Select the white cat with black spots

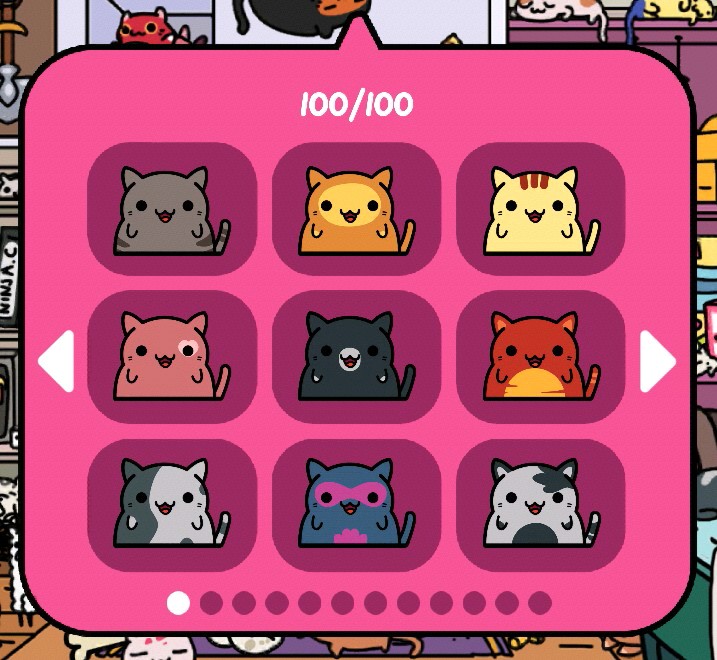tap(540, 504)
